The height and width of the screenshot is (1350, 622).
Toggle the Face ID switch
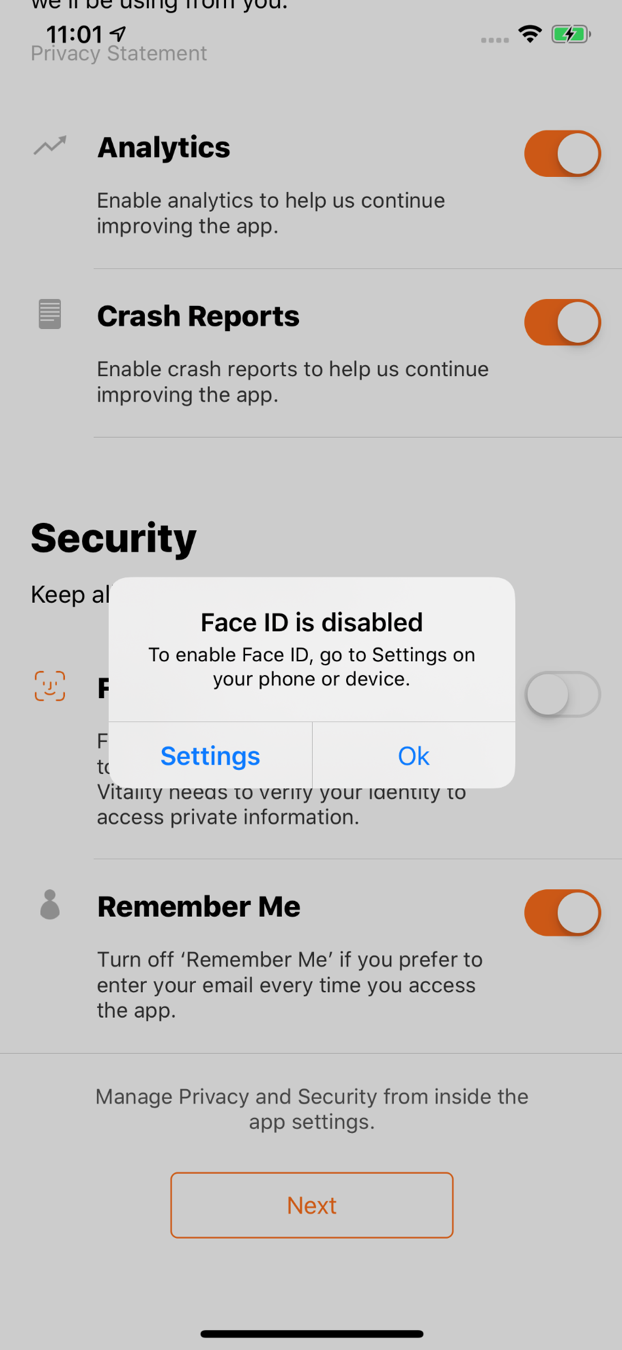coord(562,695)
